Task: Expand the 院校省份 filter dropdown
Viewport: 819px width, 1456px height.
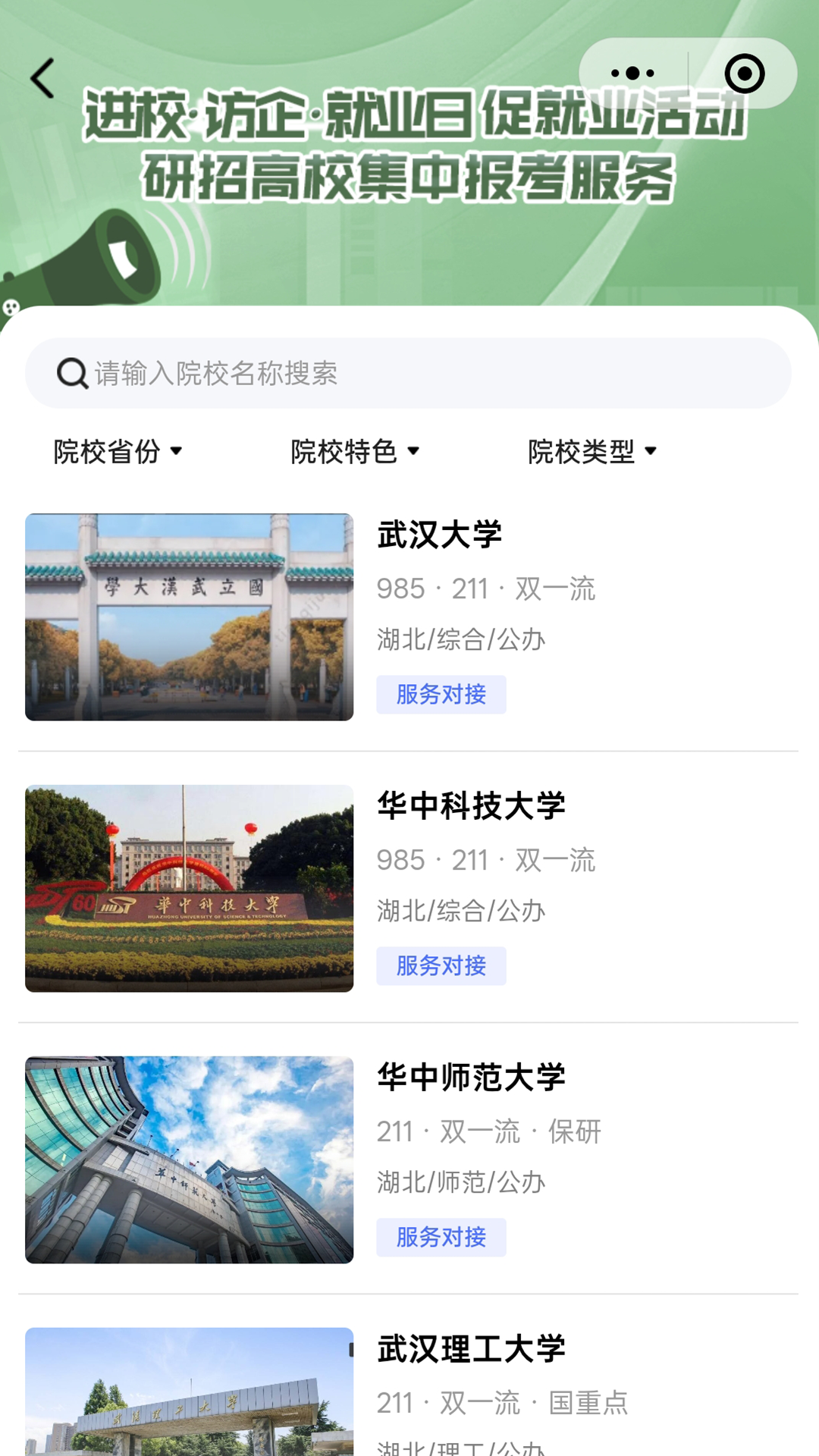Action: point(118,451)
